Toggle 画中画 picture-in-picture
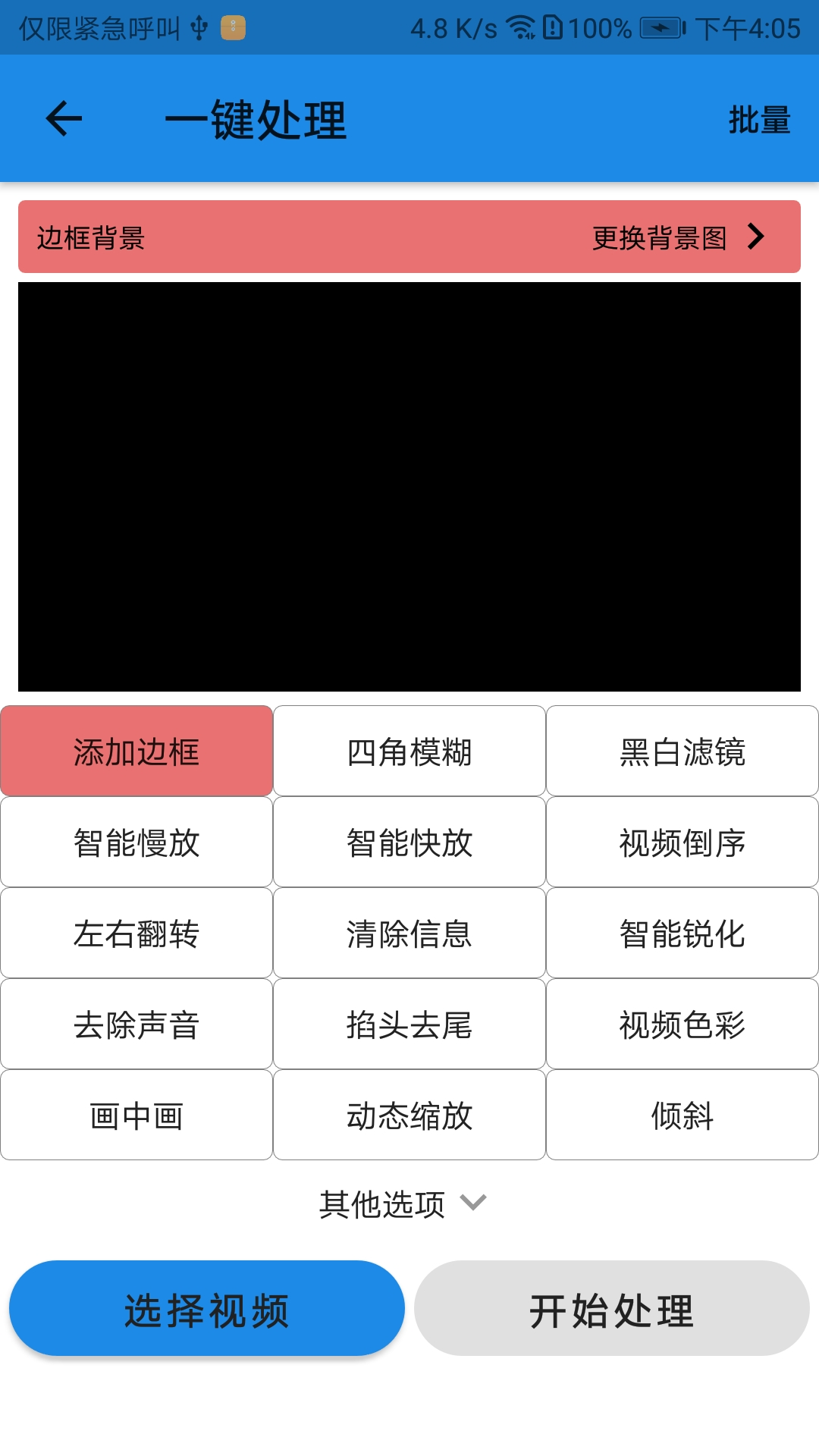819x1456 pixels. click(136, 1115)
